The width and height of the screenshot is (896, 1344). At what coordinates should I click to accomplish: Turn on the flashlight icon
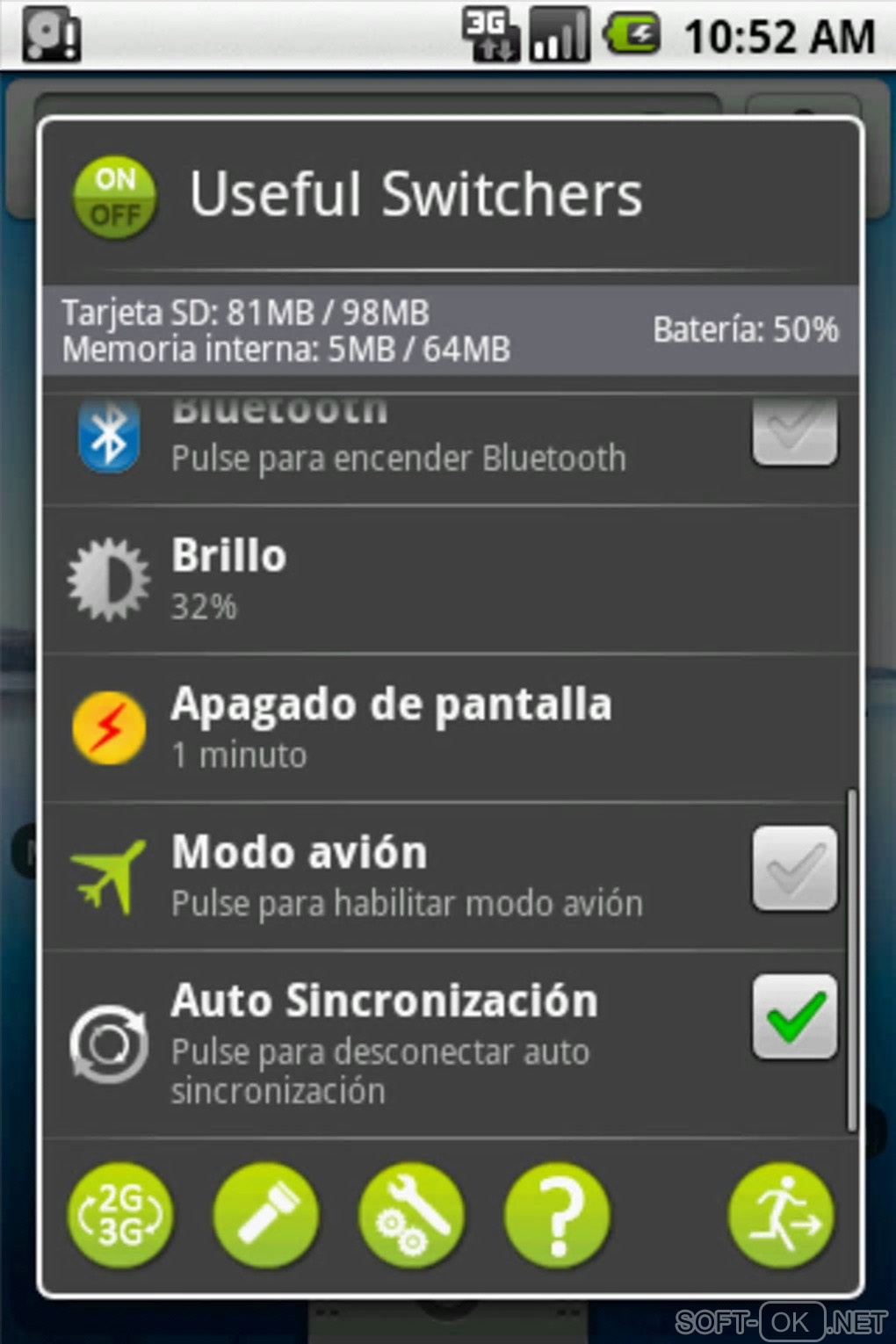(266, 1215)
